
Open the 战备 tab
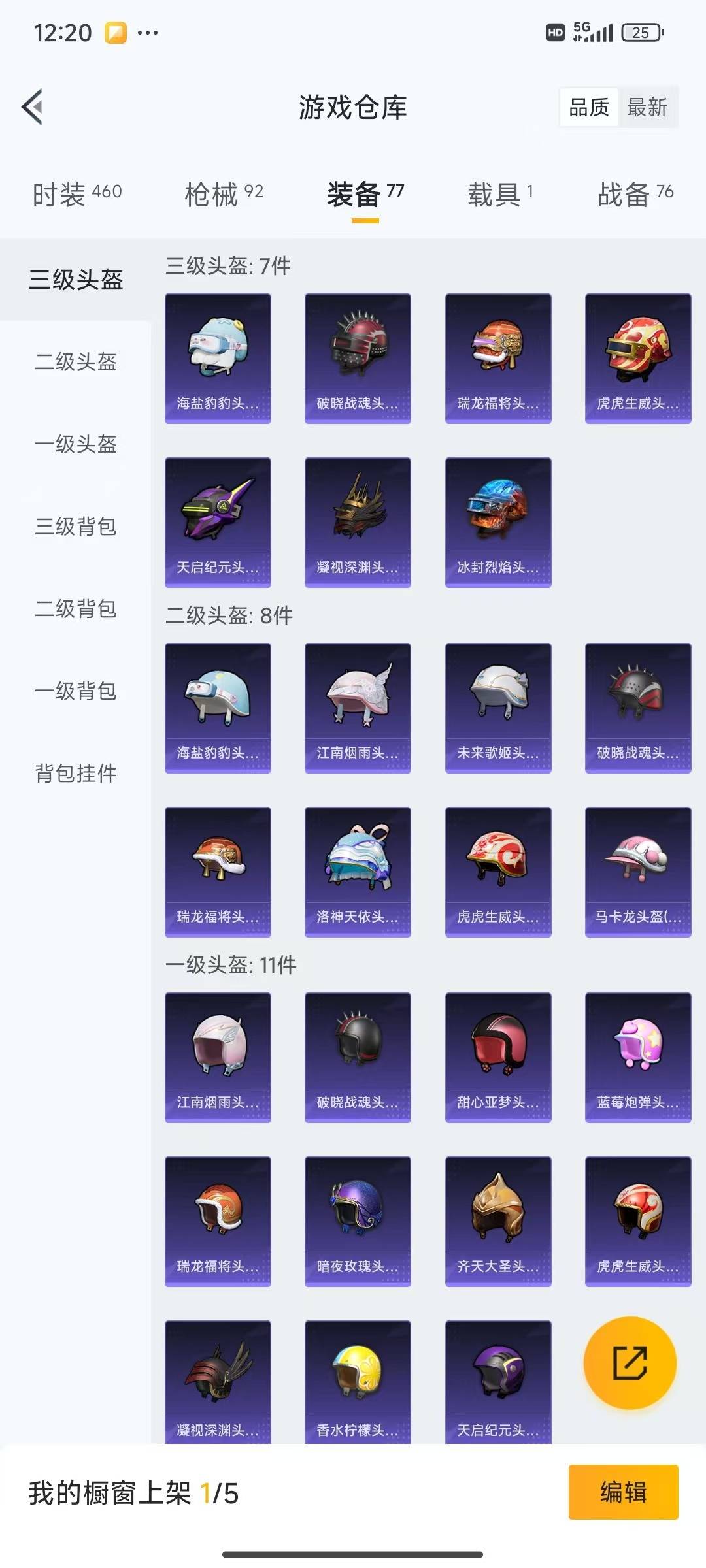click(x=635, y=194)
